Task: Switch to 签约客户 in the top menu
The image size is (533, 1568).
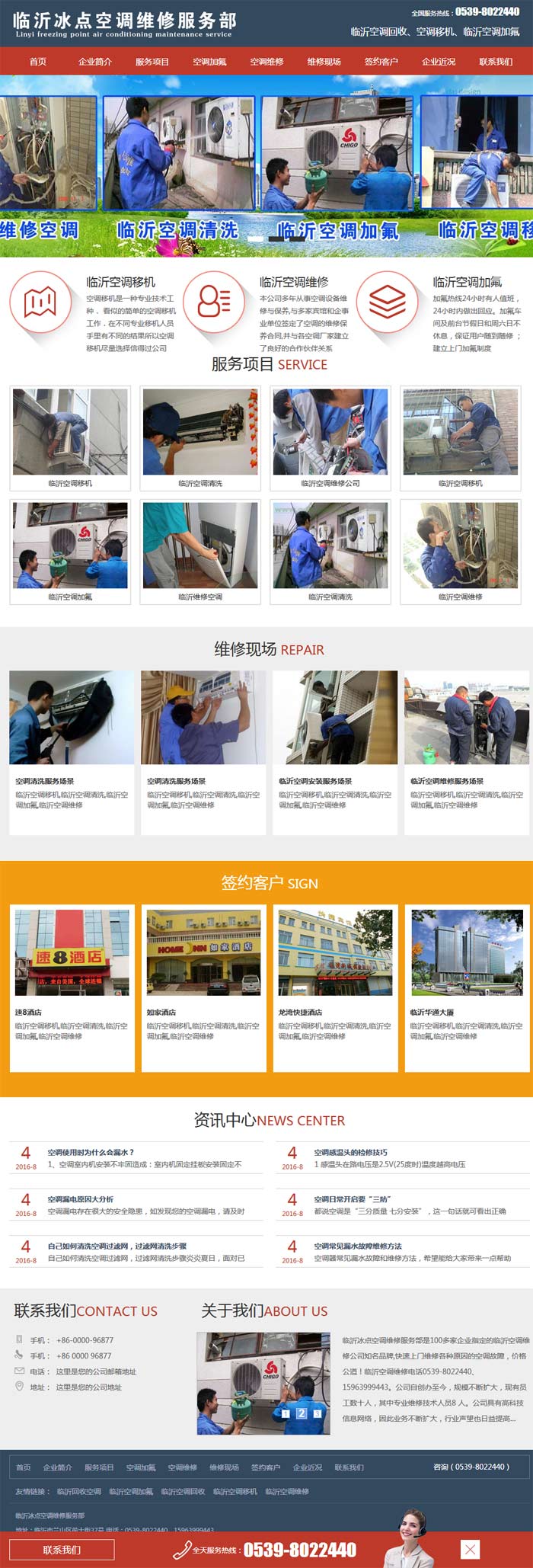Action: coord(381,62)
